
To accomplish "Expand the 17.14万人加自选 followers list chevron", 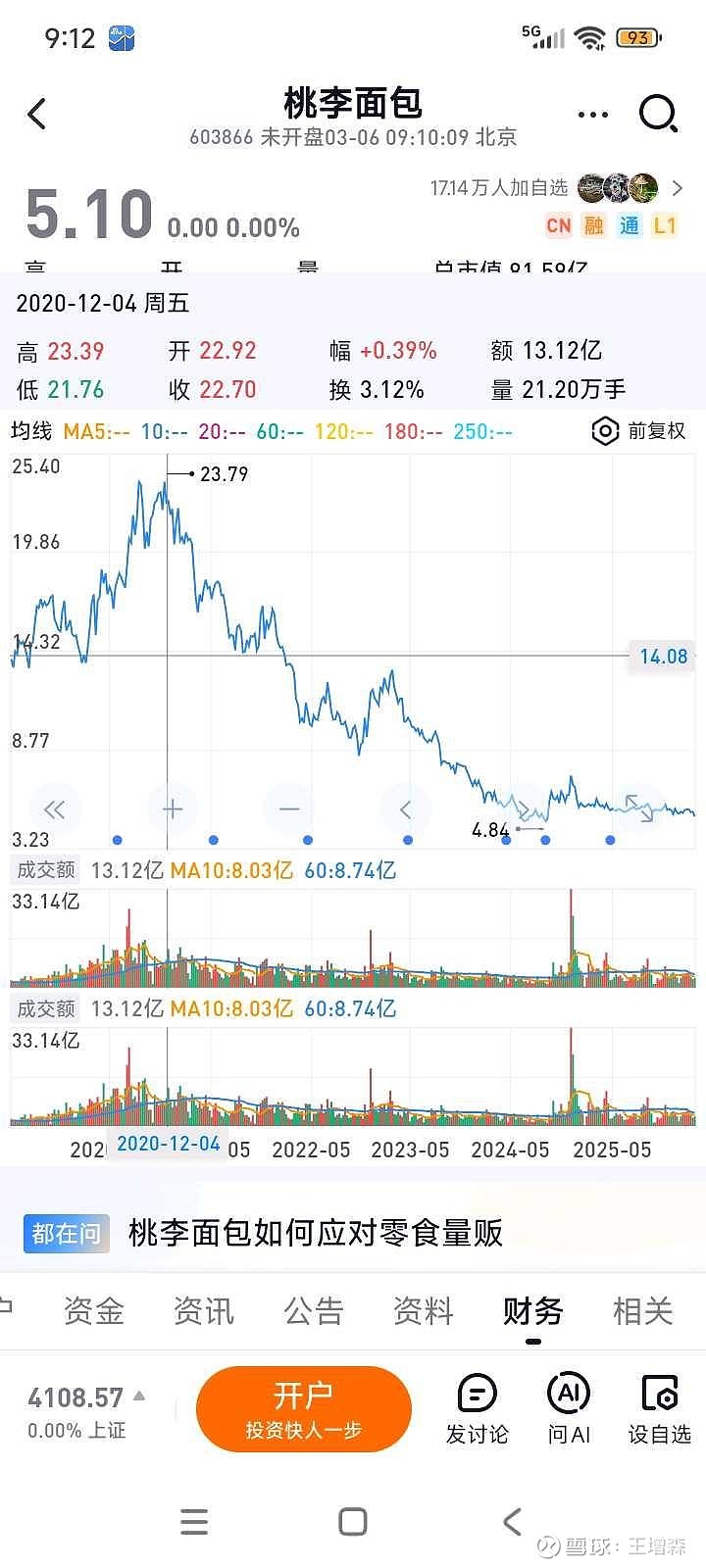I will (677, 188).
